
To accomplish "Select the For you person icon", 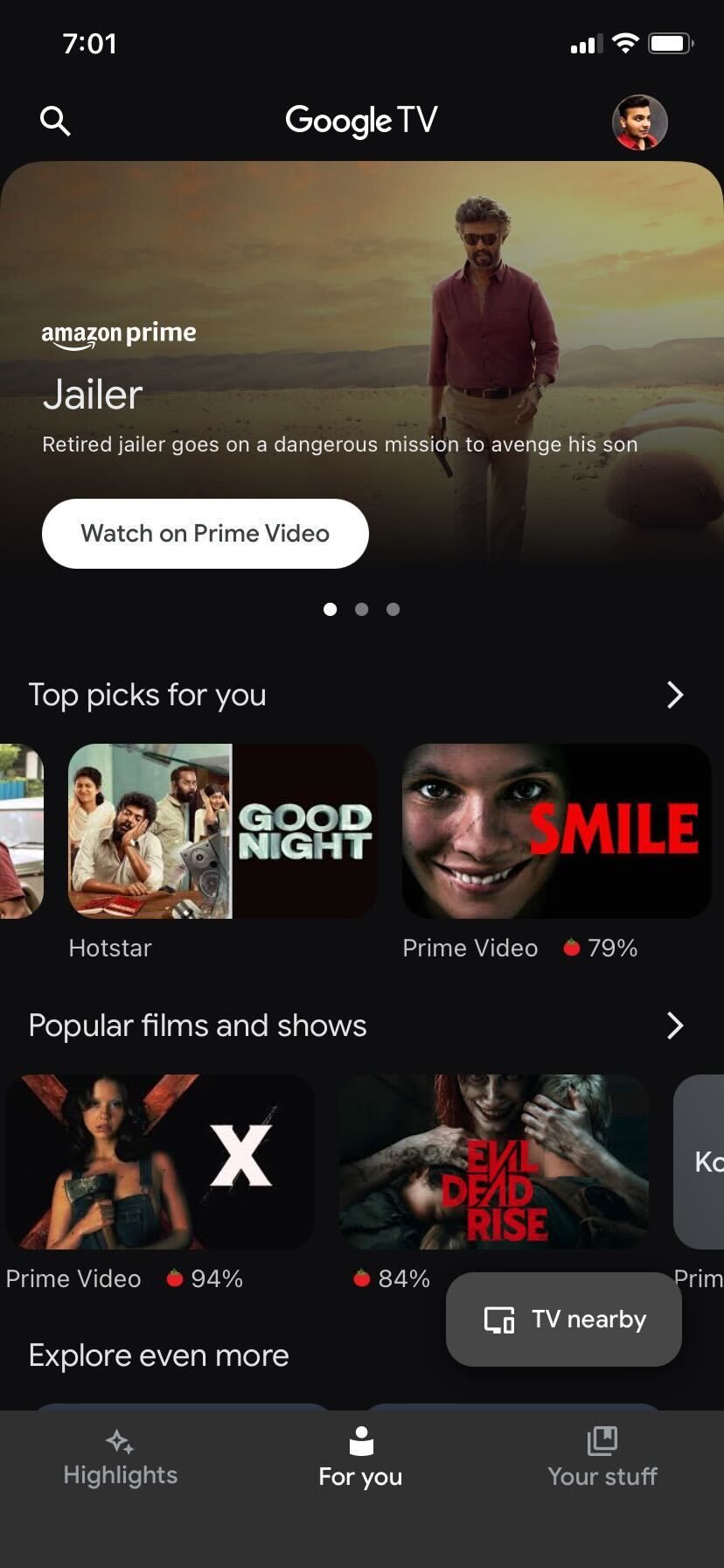I will (360, 1439).
